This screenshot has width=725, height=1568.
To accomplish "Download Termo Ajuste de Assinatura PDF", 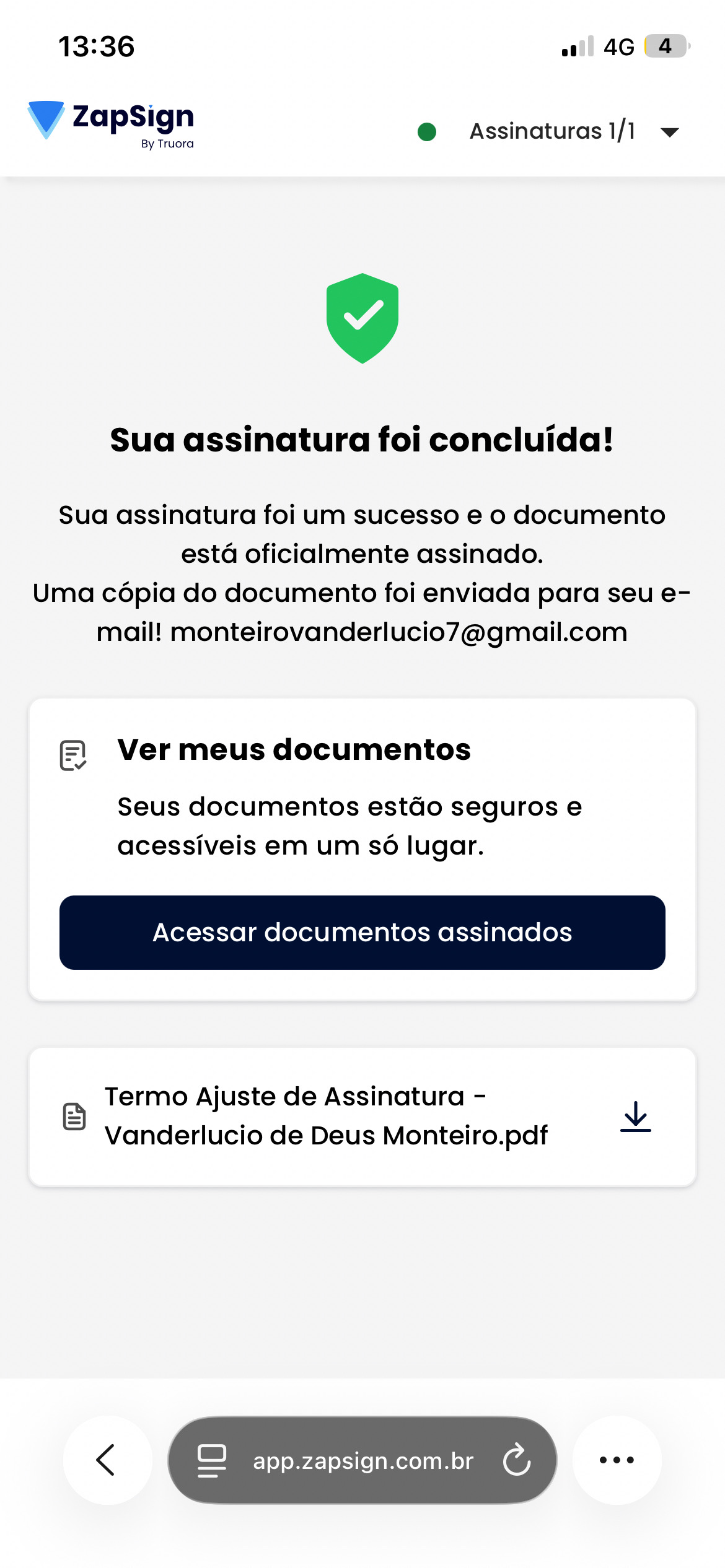I will pos(635,1117).
